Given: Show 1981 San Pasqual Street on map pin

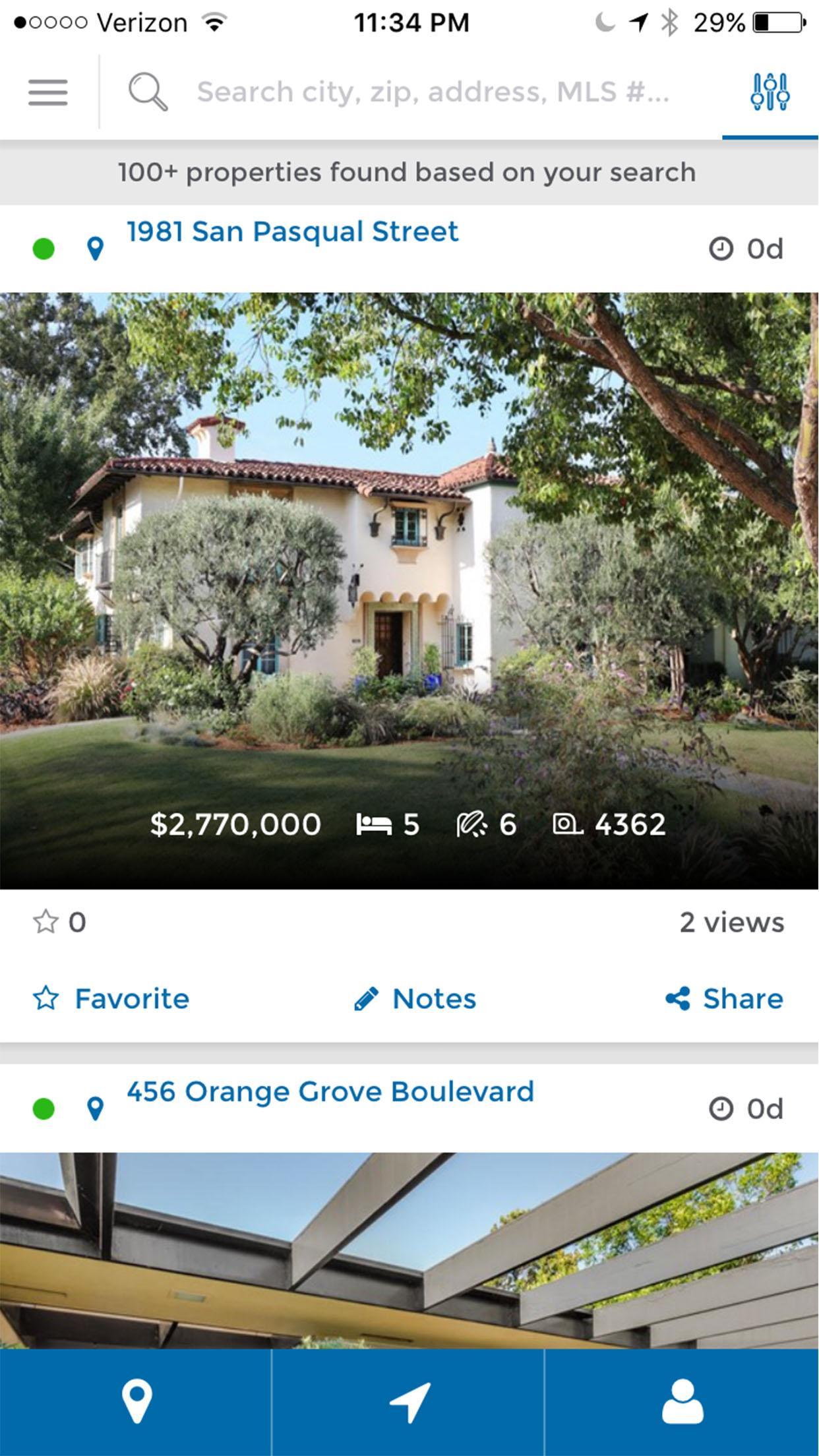Looking at the screenshot, I should point(96,249).
